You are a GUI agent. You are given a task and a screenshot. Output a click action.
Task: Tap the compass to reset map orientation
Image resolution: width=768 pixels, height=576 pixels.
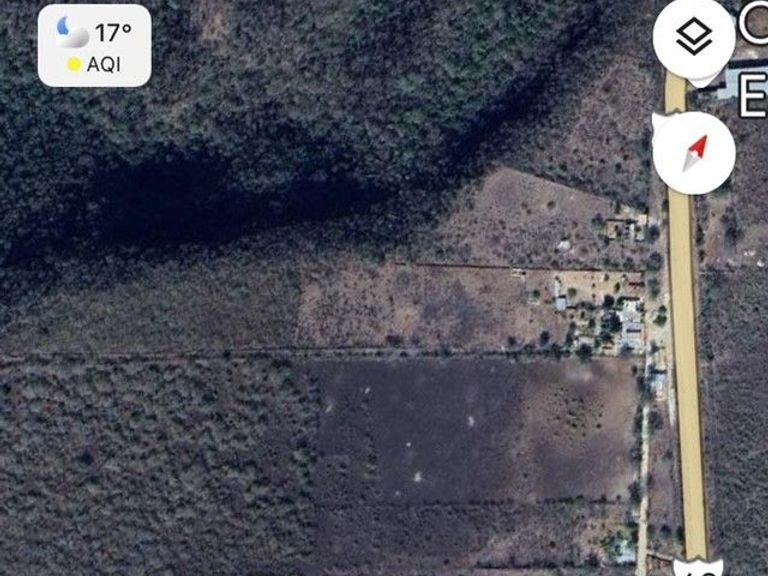coord(694,152)
